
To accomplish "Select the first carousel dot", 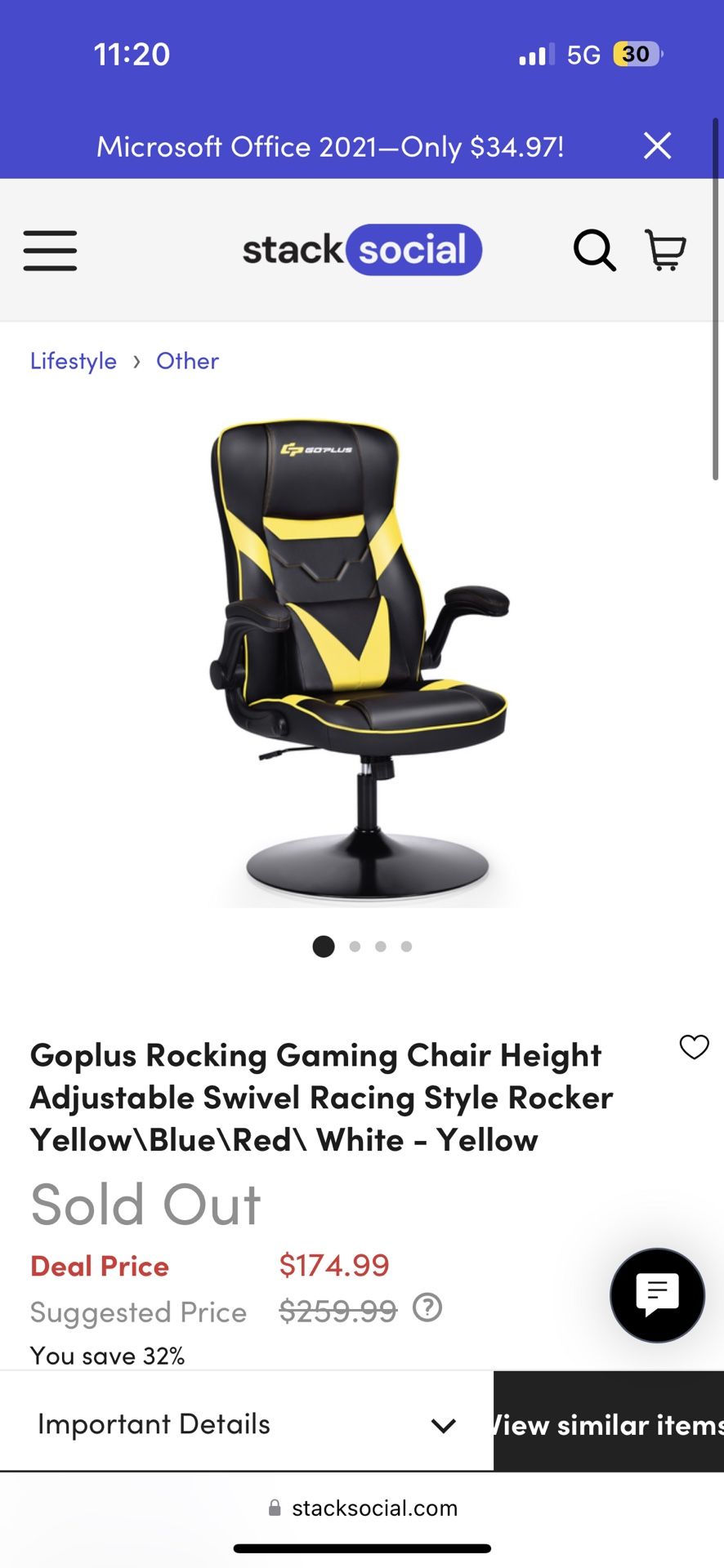I will click(x=324, y=946).
